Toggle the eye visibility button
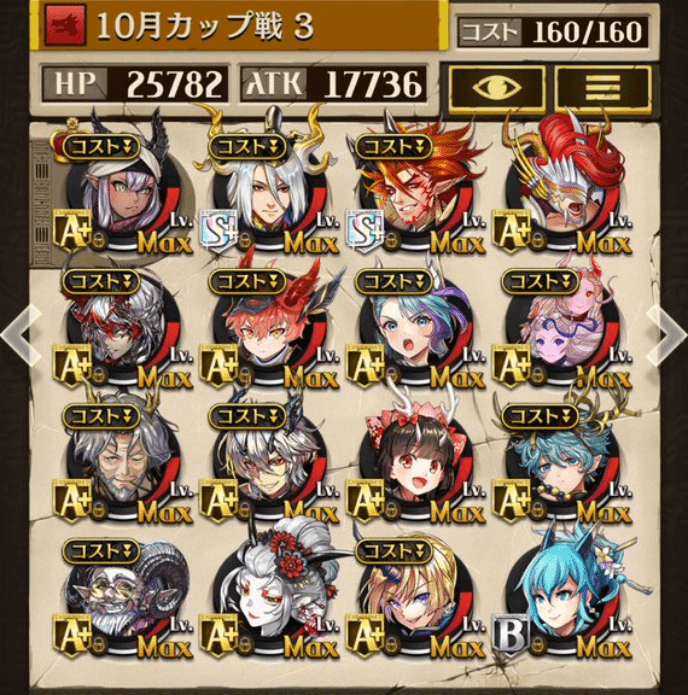The image size is (688, 695). 496,87
